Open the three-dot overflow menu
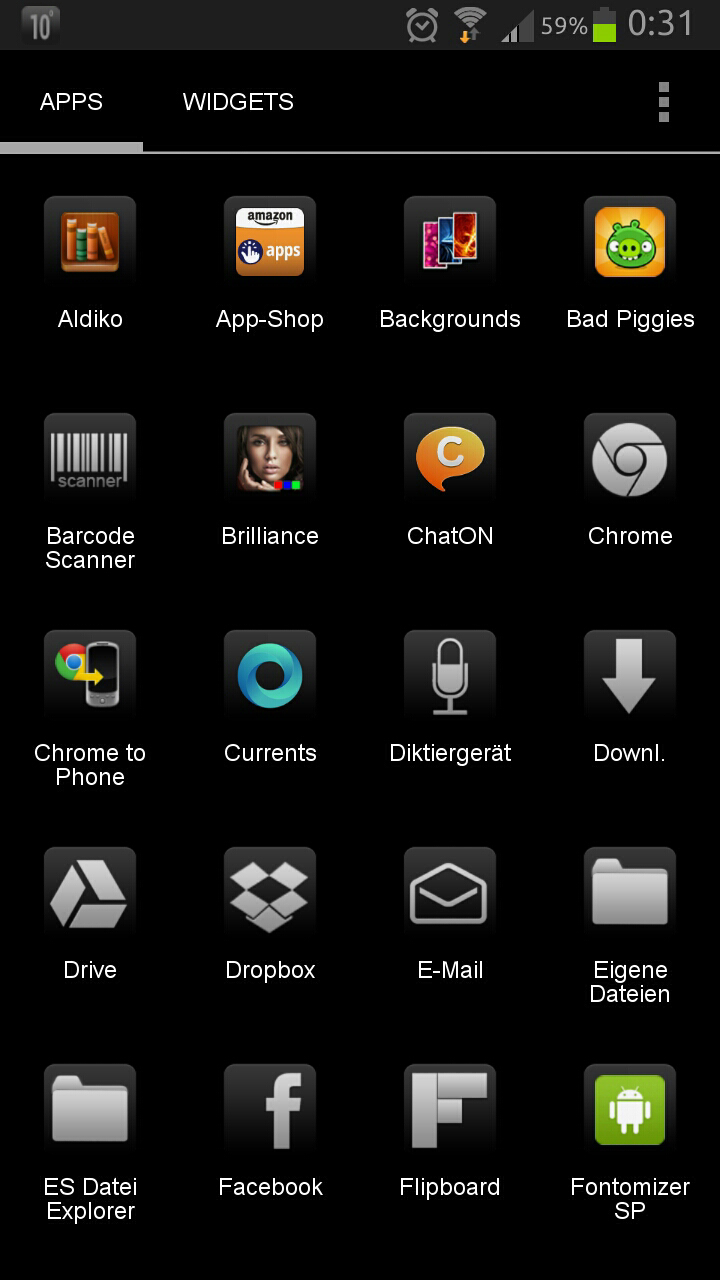The image size is (720, 1280). (x=663, y=102)
